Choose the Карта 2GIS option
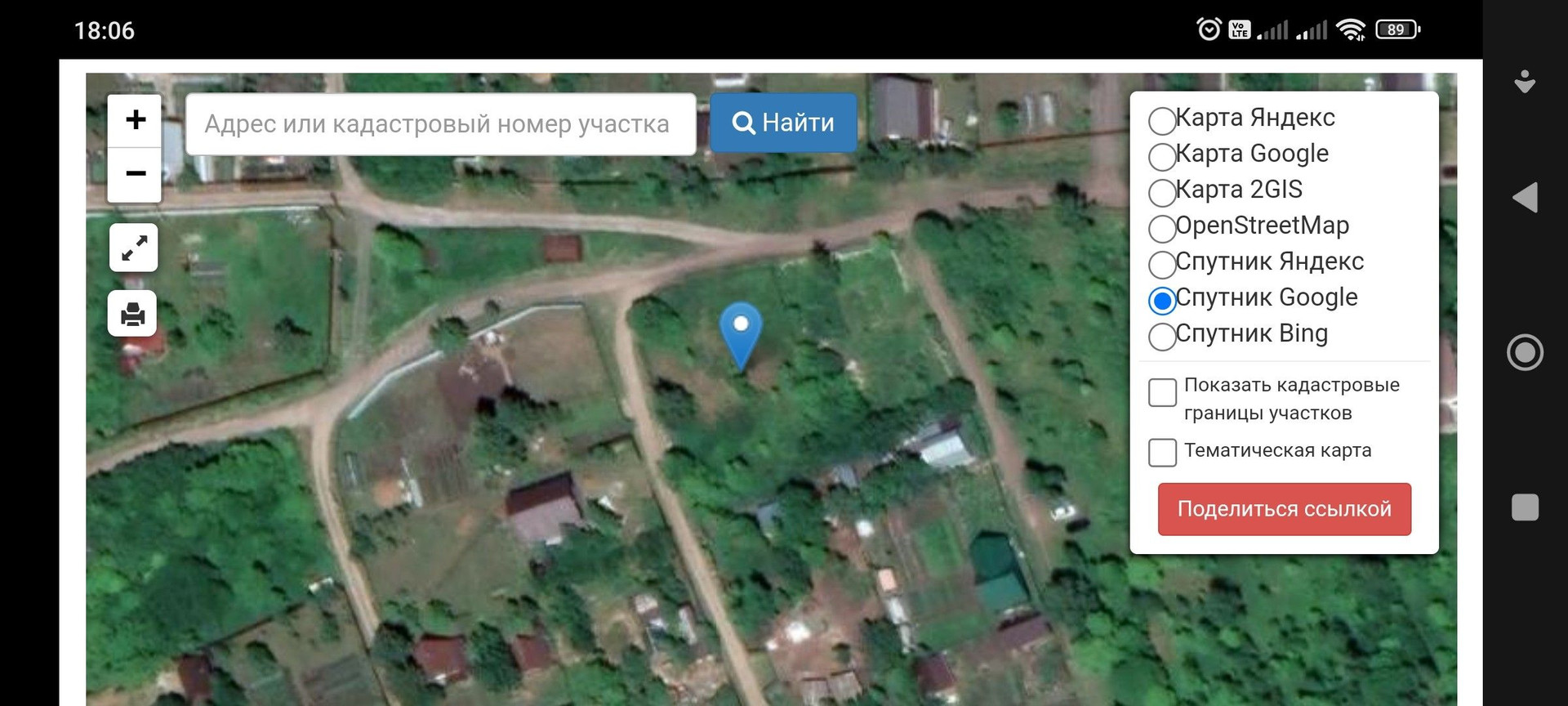This screenshot has width=1568, height=706. click(x=1162, y=193)
